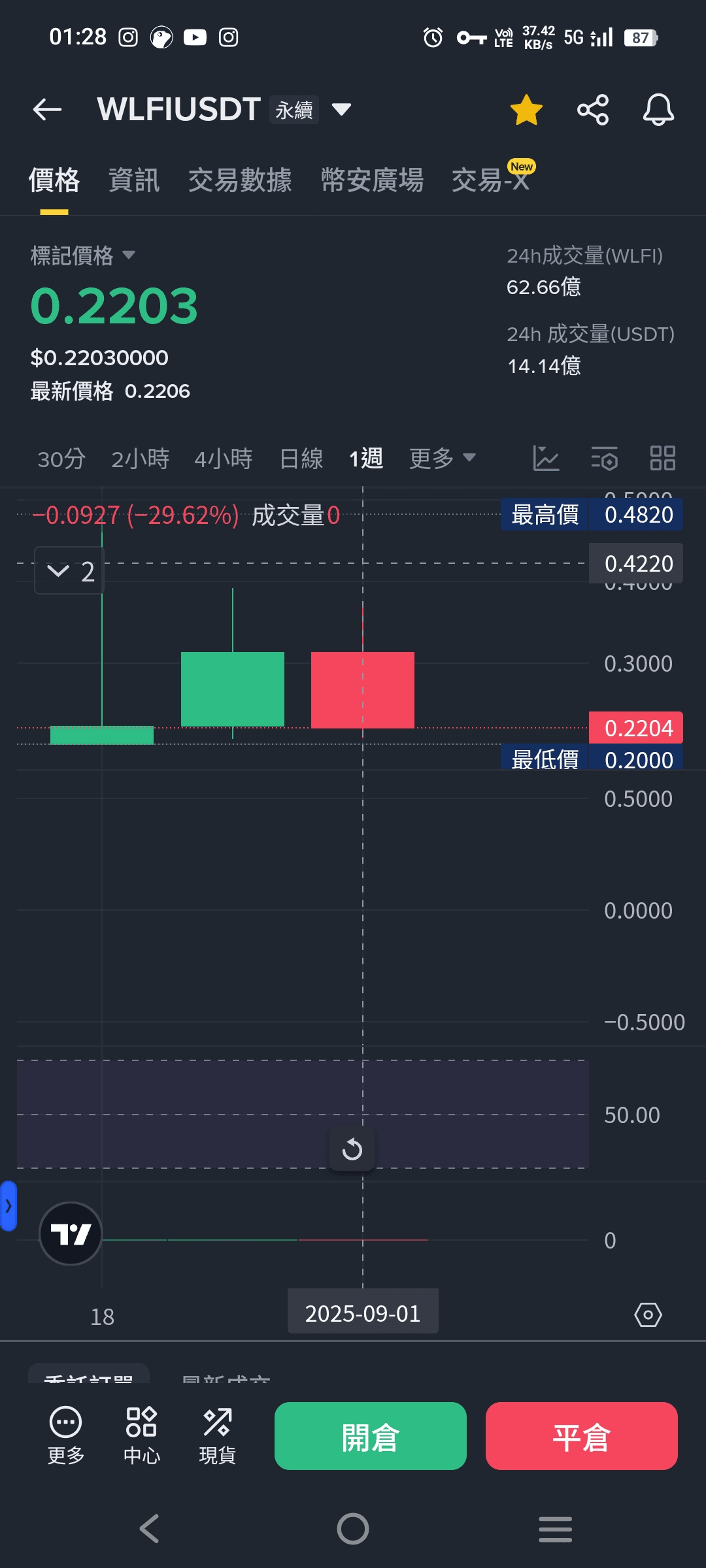Select the 日線 chart interval
This screenshot has width=706, height=1568.
click(x=301, y=459)
